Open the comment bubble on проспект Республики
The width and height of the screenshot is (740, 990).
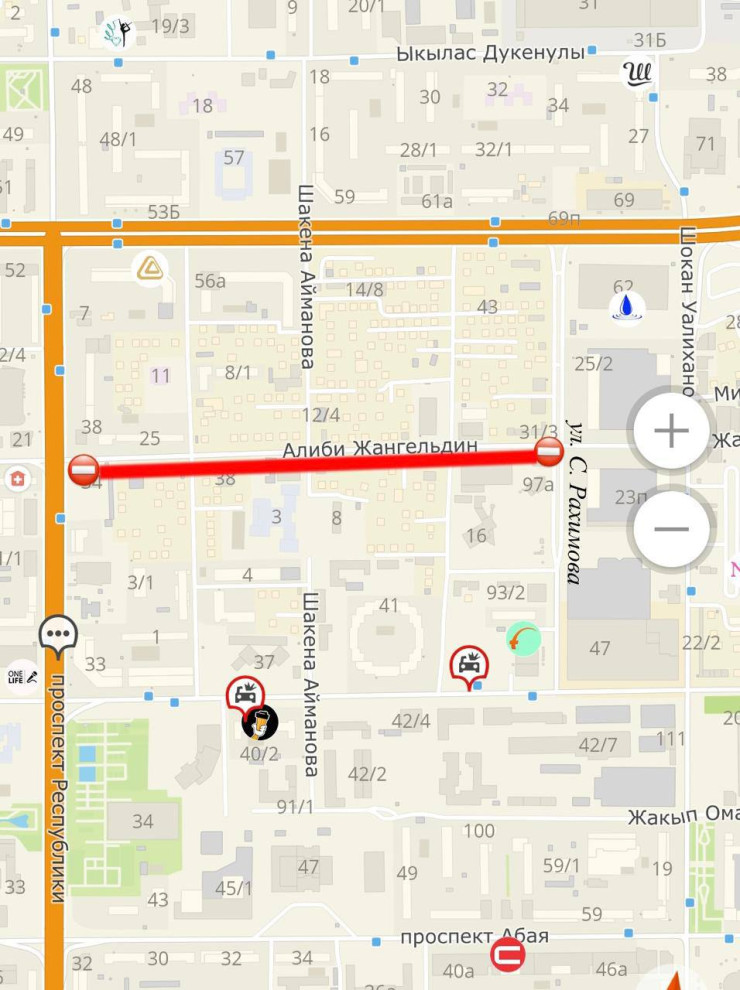(59, 634)
